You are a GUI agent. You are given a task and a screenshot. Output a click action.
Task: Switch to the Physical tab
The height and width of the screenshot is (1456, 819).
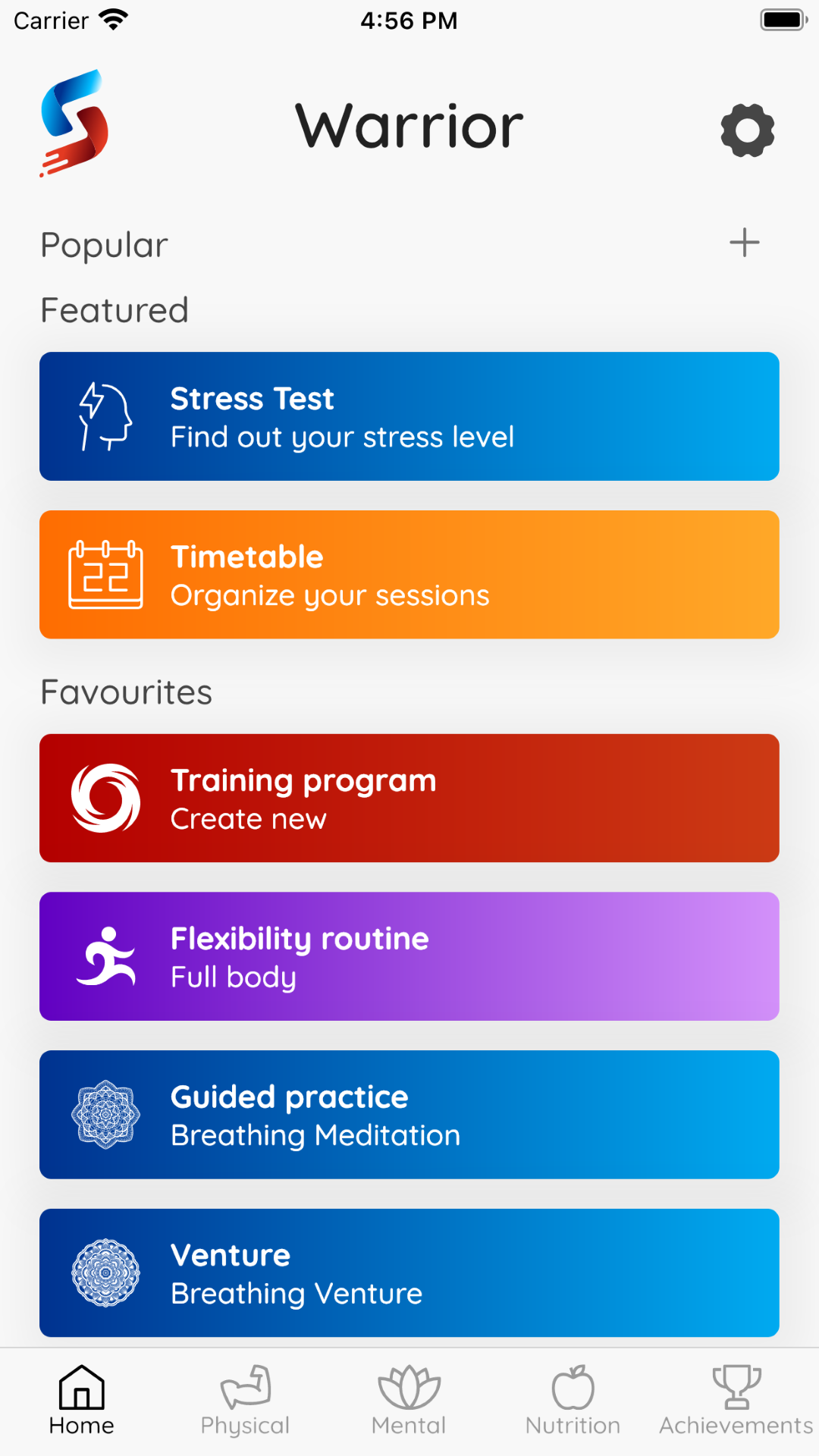[246, 1400]
